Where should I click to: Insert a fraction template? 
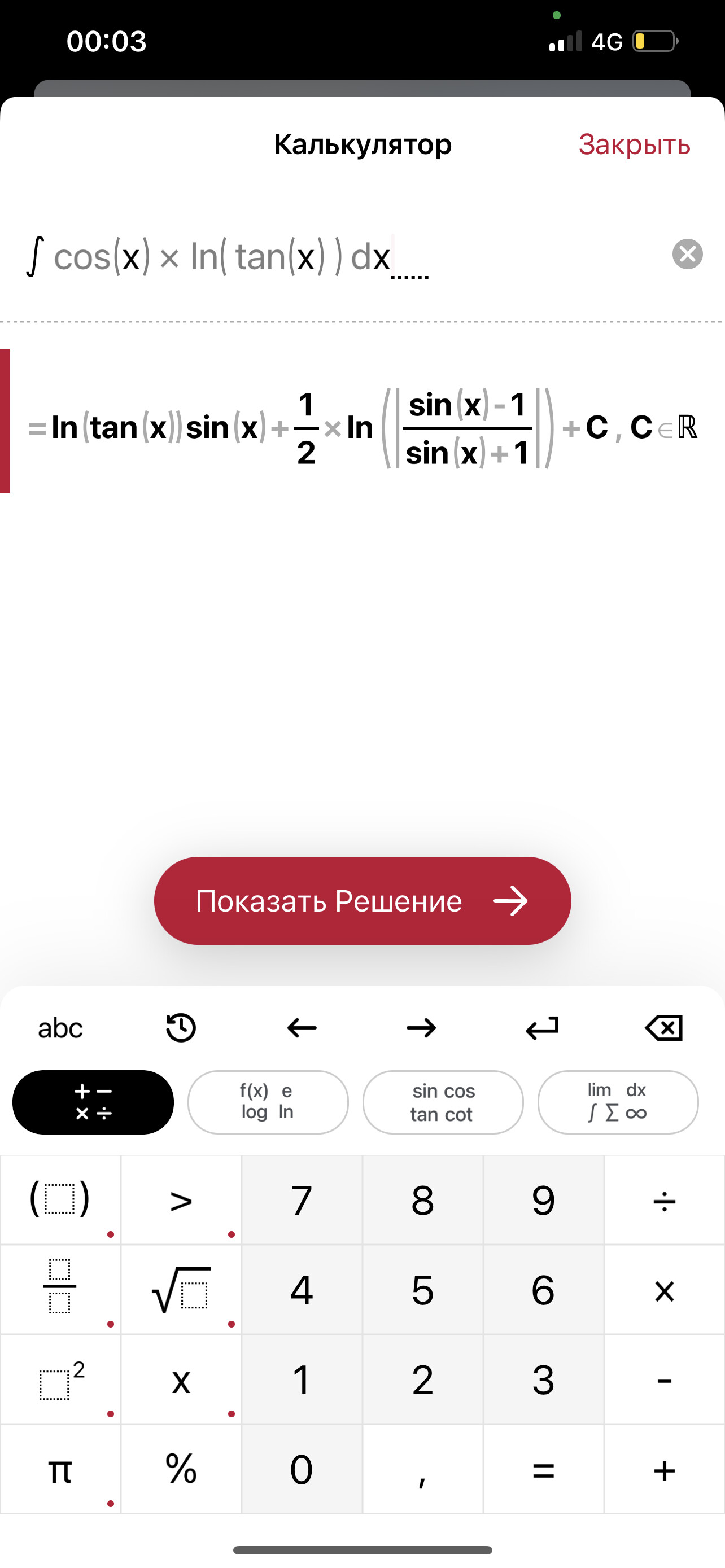point(60,1289)
